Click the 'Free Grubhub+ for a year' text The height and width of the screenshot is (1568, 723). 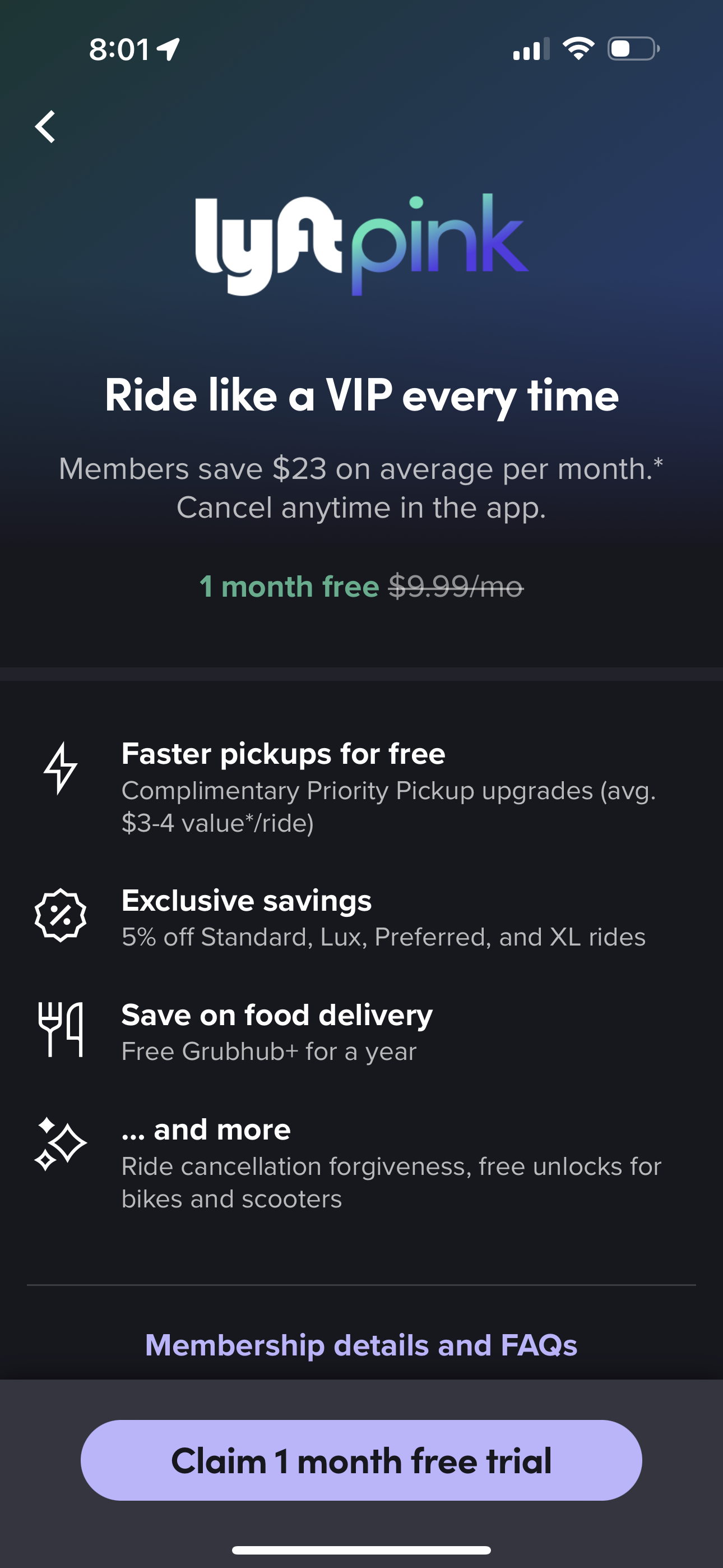(x=269, y=1050)
